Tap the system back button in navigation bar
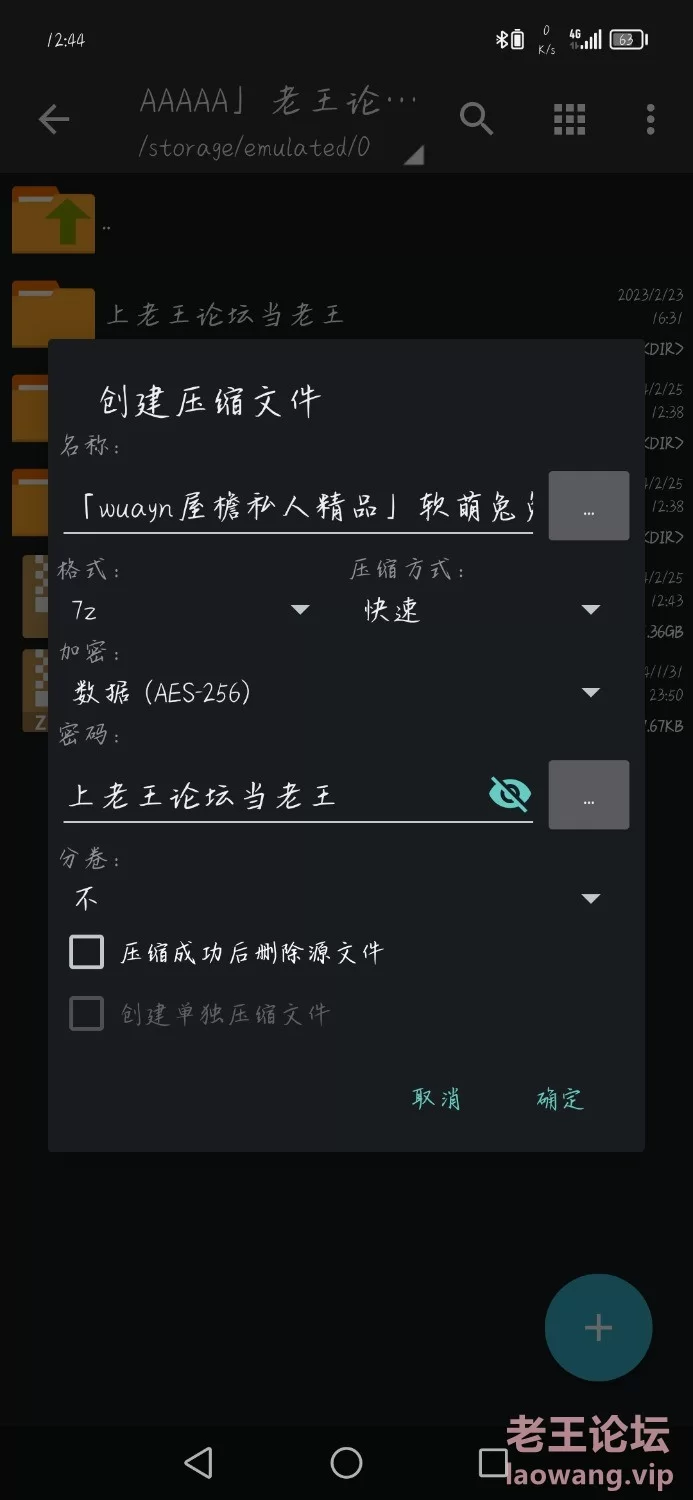The height and width of the screenshot is (1500, 693). (x=199, y=1463)
